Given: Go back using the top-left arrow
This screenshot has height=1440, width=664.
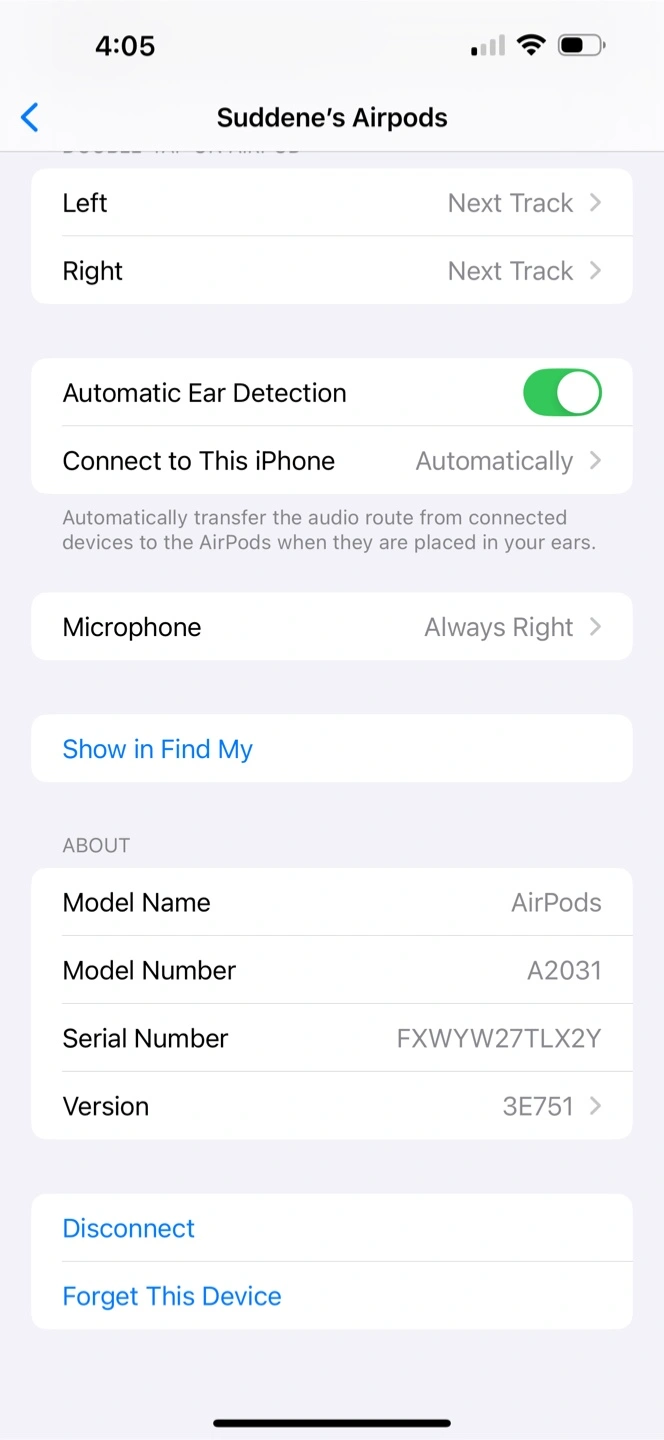Looking at the screenshot, I should click(30, 117).
